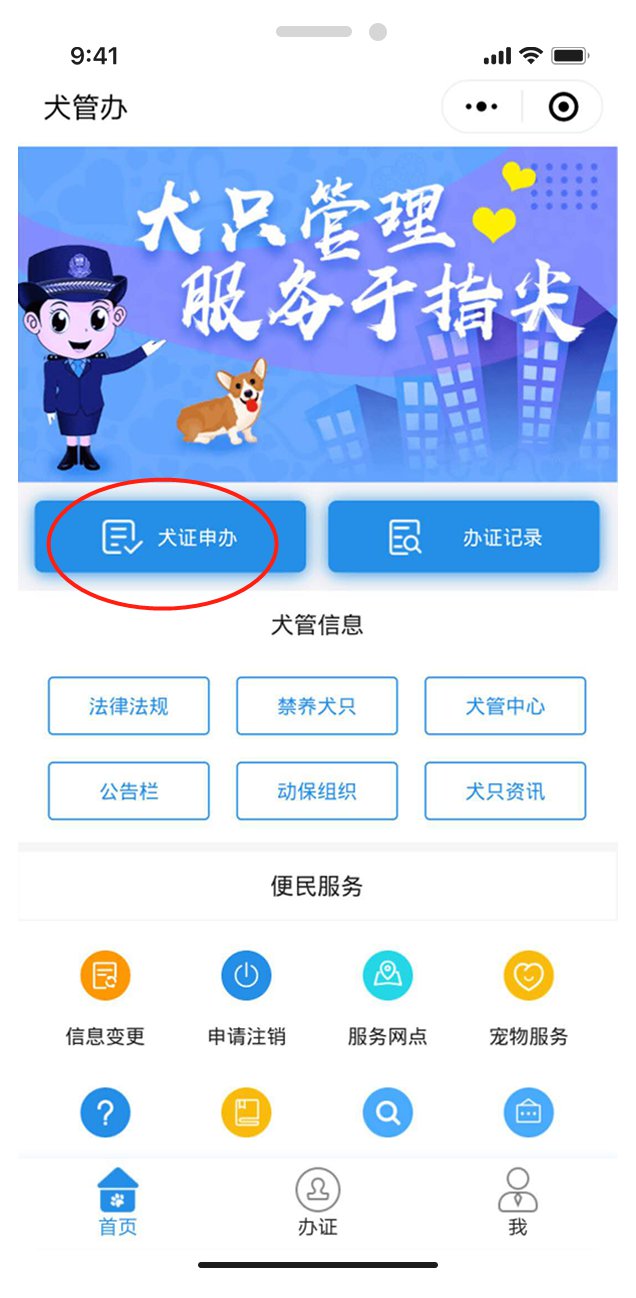Go to the 我 profile tab
This screenshot has width=636, height=1298.
[518, 1203]
